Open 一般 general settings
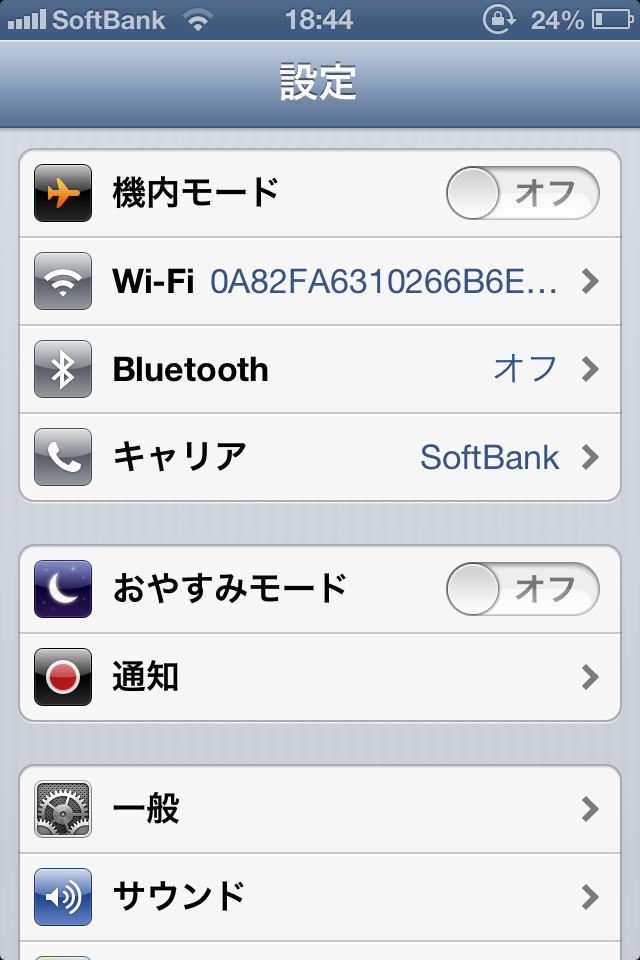Screen dimensions: 640x960 [x=320, y=808]
